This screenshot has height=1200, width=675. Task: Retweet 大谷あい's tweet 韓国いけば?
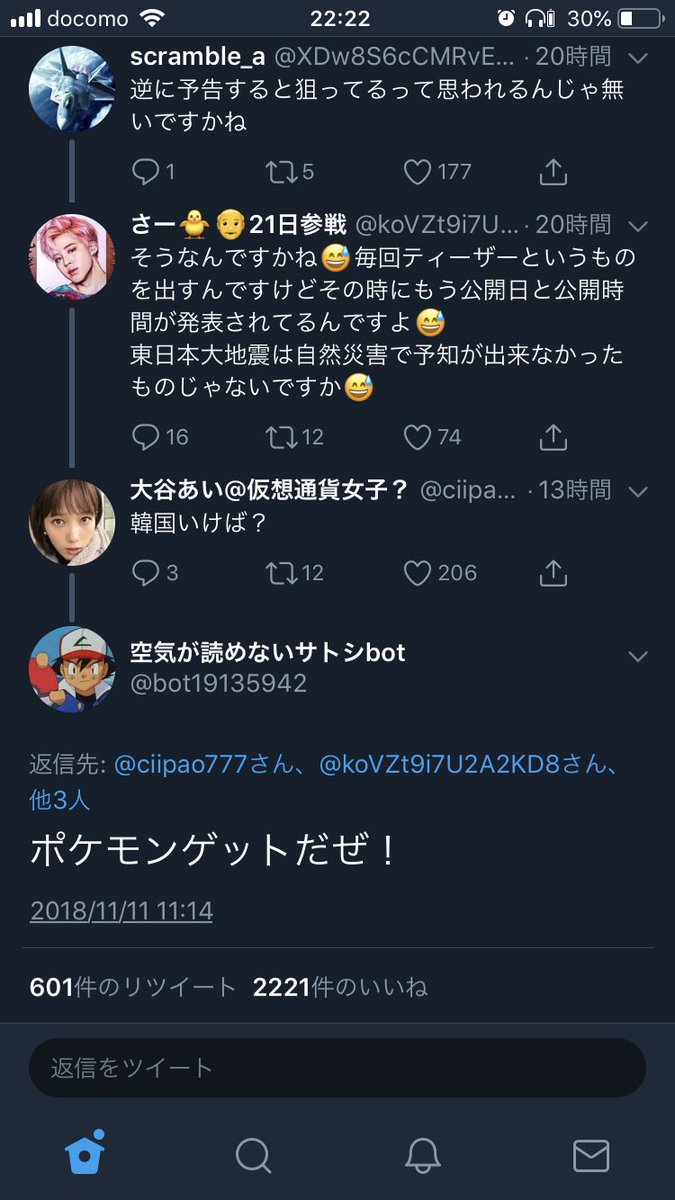(x=281, y=572)
